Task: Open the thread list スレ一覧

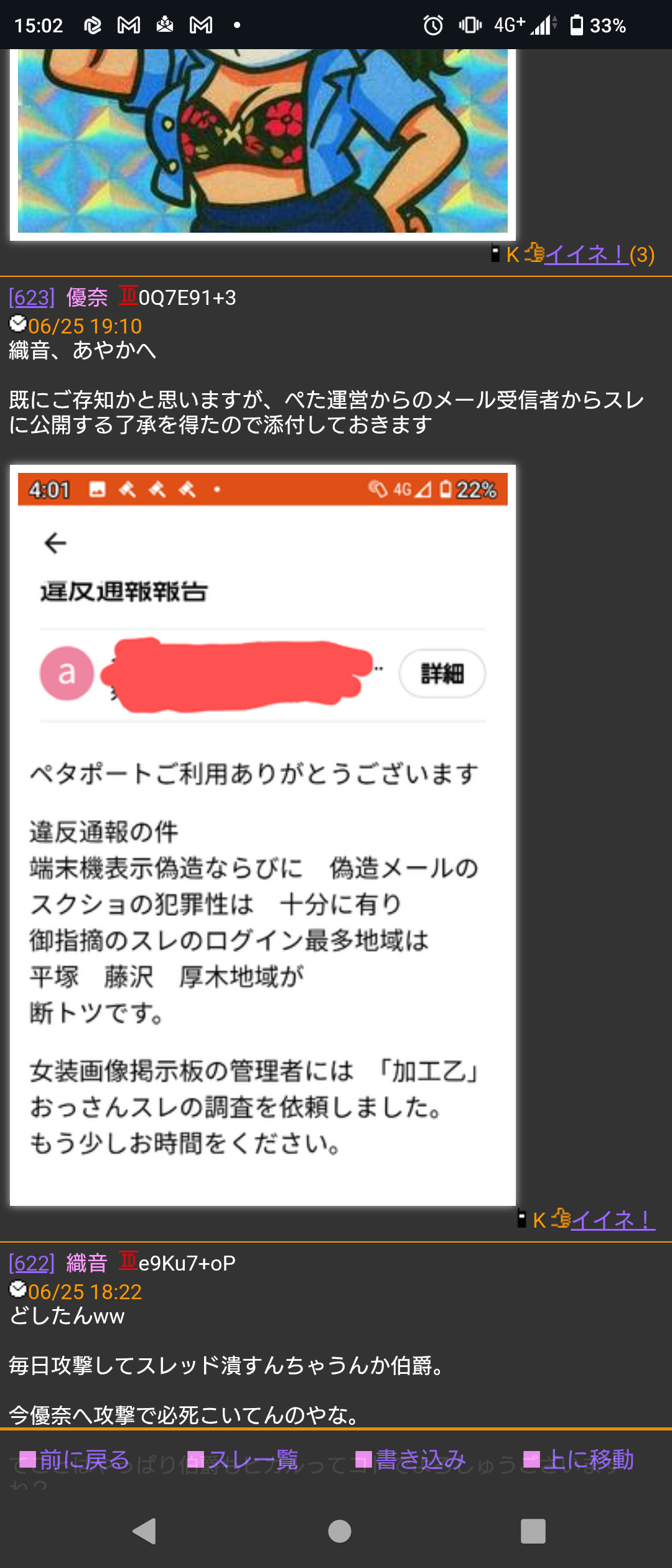Action: click(x=251, y=1459)
